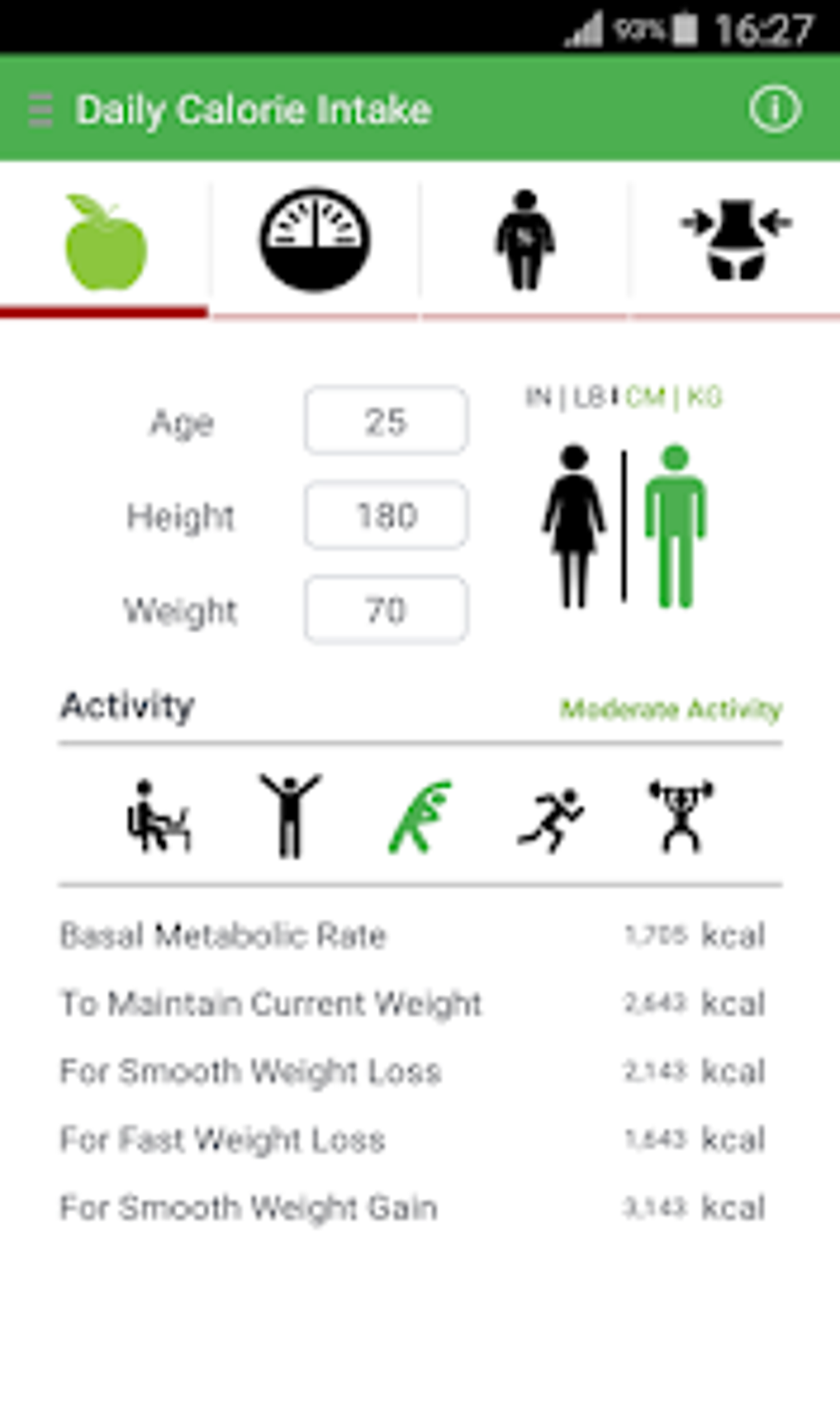Open the info icon in the app bar
This screenshot has height=1405, width=840.
[x=774, y=109]
